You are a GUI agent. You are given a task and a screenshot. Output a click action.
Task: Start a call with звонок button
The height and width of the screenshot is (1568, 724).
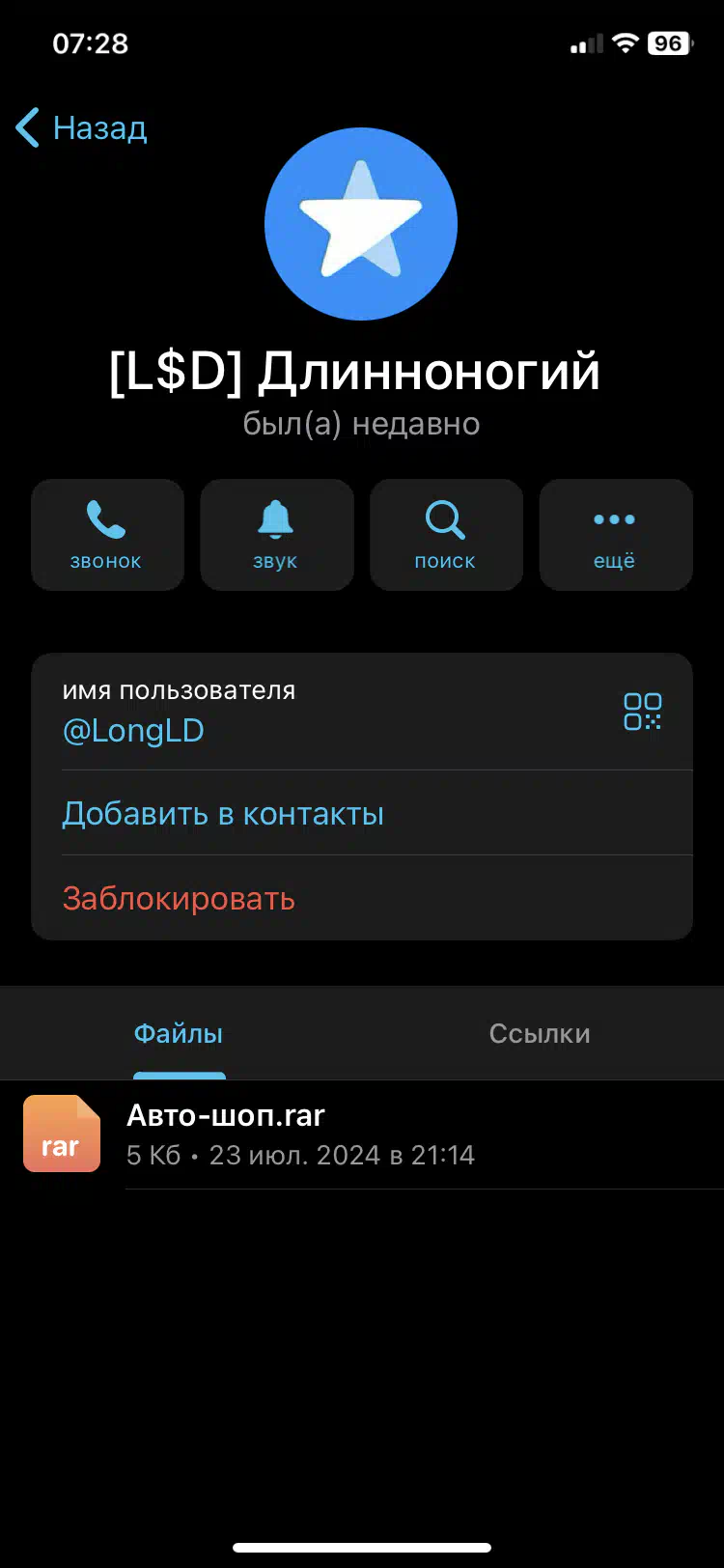[x=107, y=535]
